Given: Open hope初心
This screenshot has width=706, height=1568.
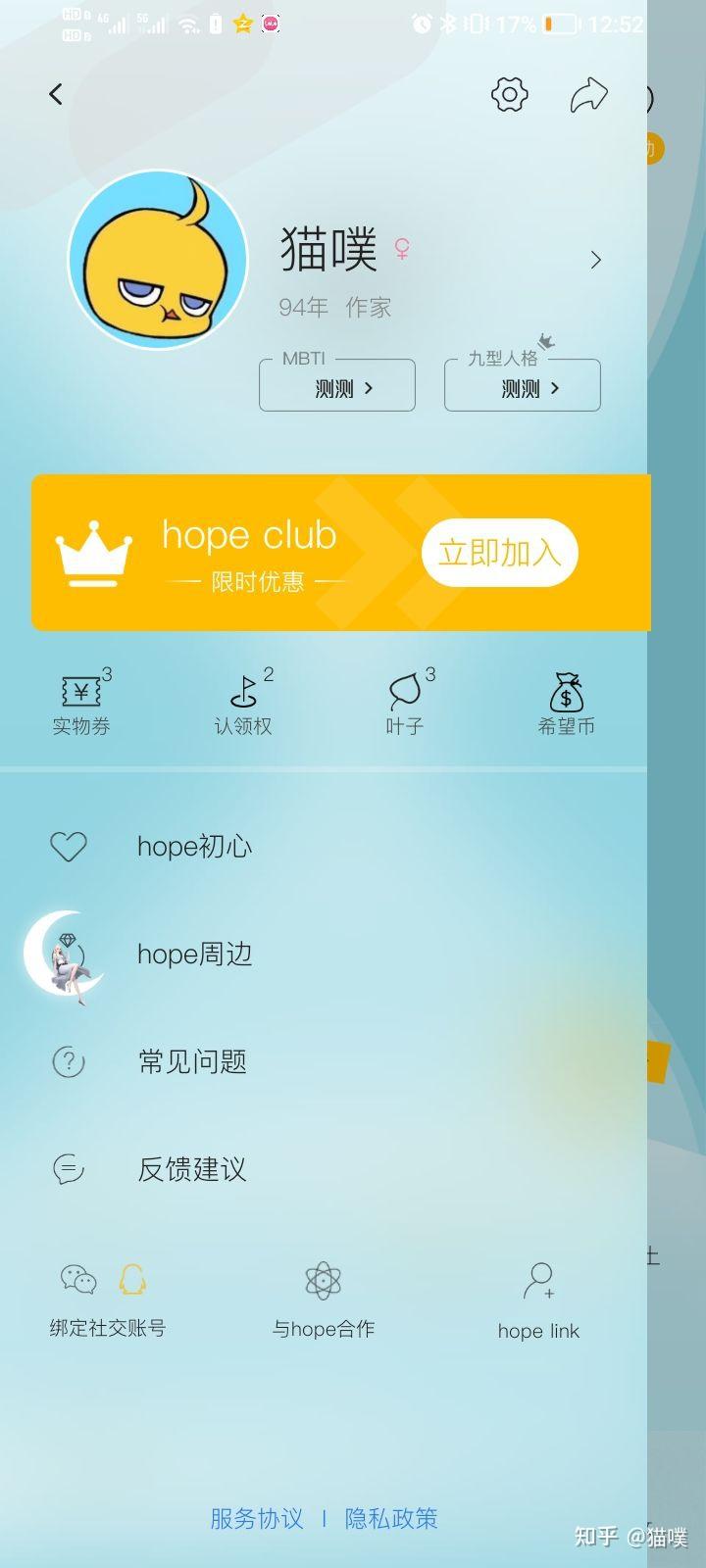Looking at the screenshot, I should [x=194, y=847].
